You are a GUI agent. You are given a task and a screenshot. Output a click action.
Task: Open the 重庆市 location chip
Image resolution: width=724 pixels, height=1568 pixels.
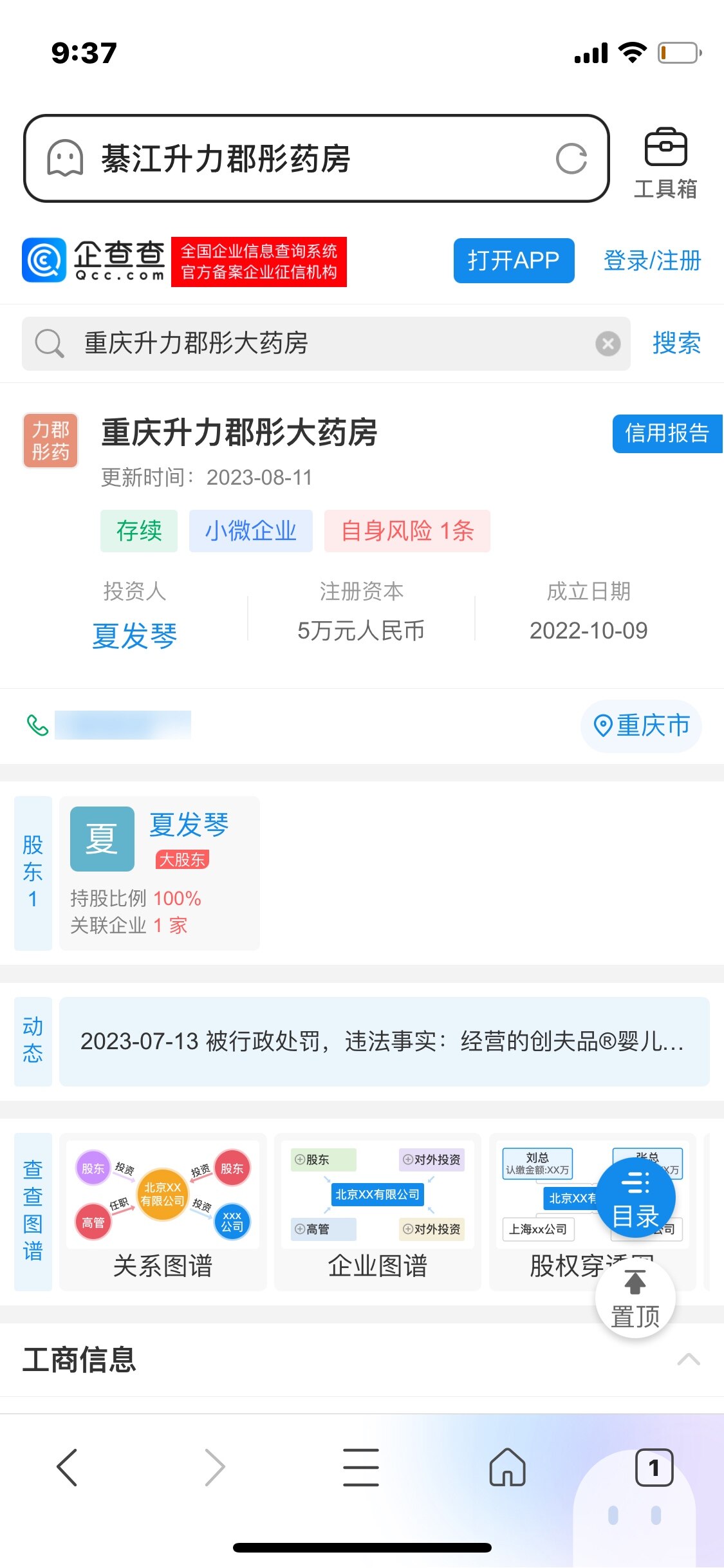641,726
